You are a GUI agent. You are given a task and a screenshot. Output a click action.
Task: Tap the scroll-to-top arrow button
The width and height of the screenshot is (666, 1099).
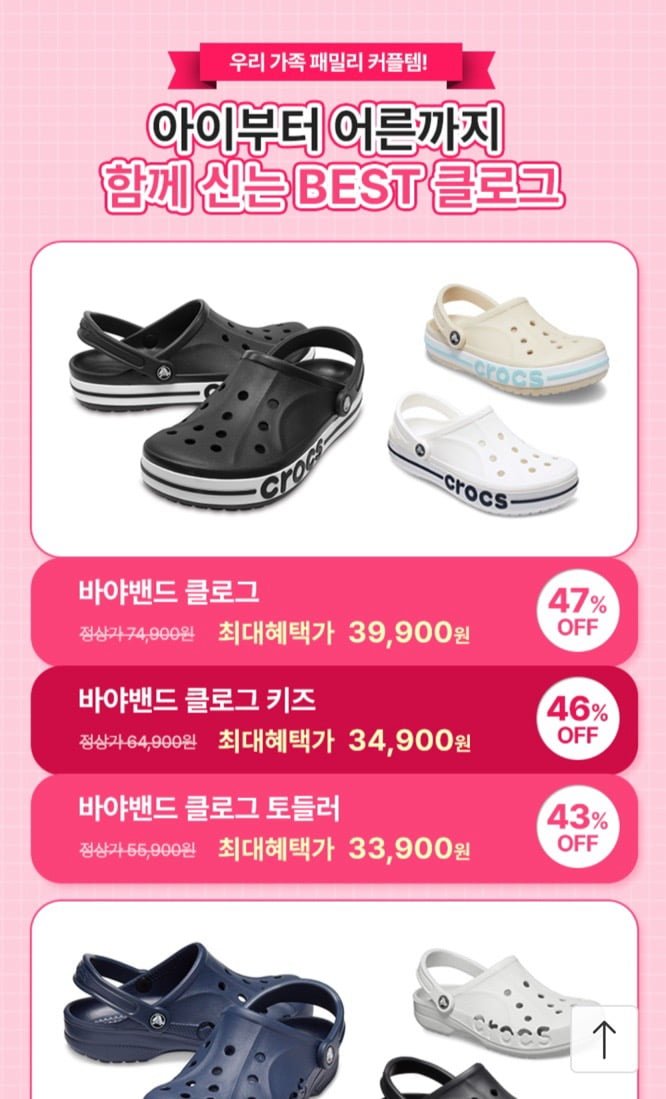(x=604, y=1039)
